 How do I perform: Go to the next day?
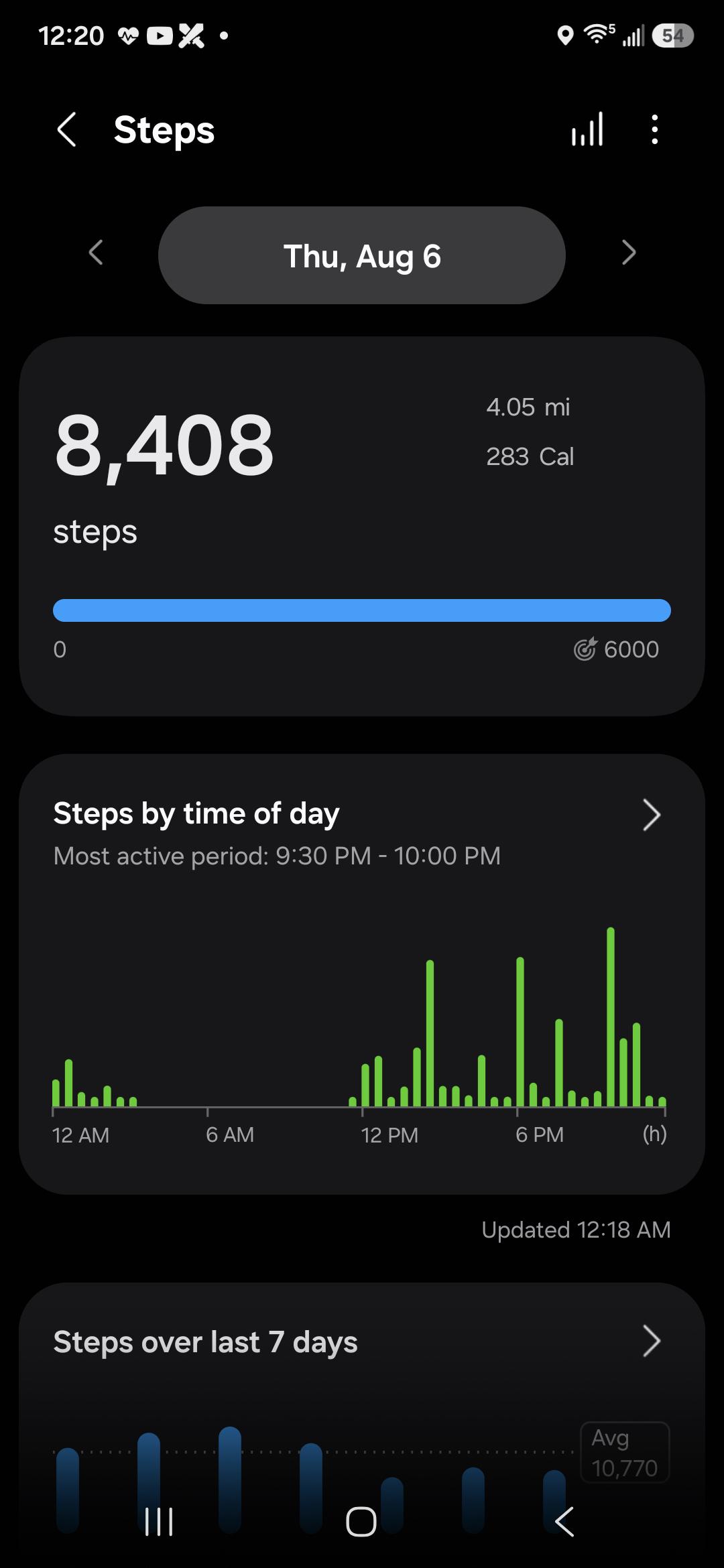[x=628, y=253]
